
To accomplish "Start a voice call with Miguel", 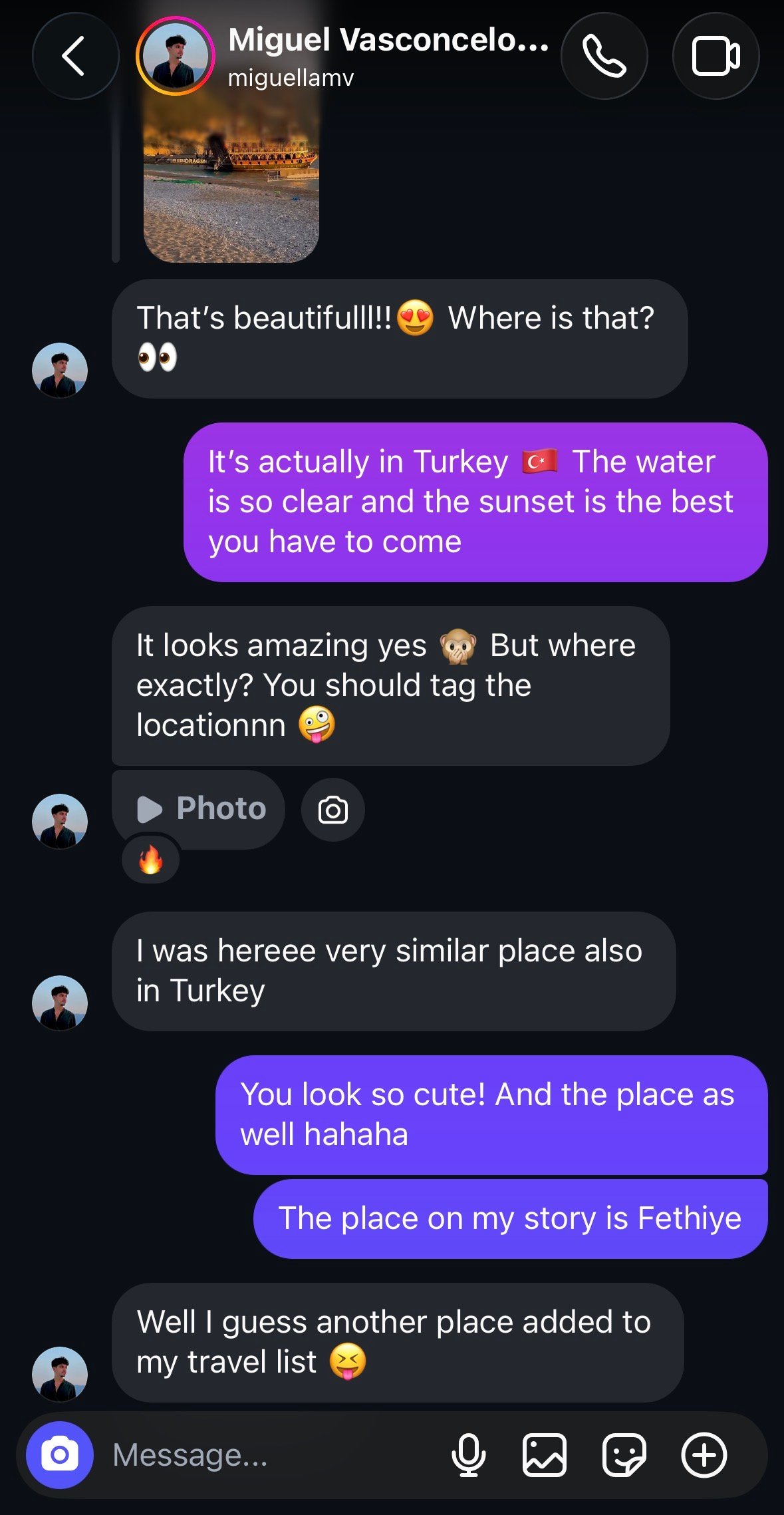I will pos(604,57).
